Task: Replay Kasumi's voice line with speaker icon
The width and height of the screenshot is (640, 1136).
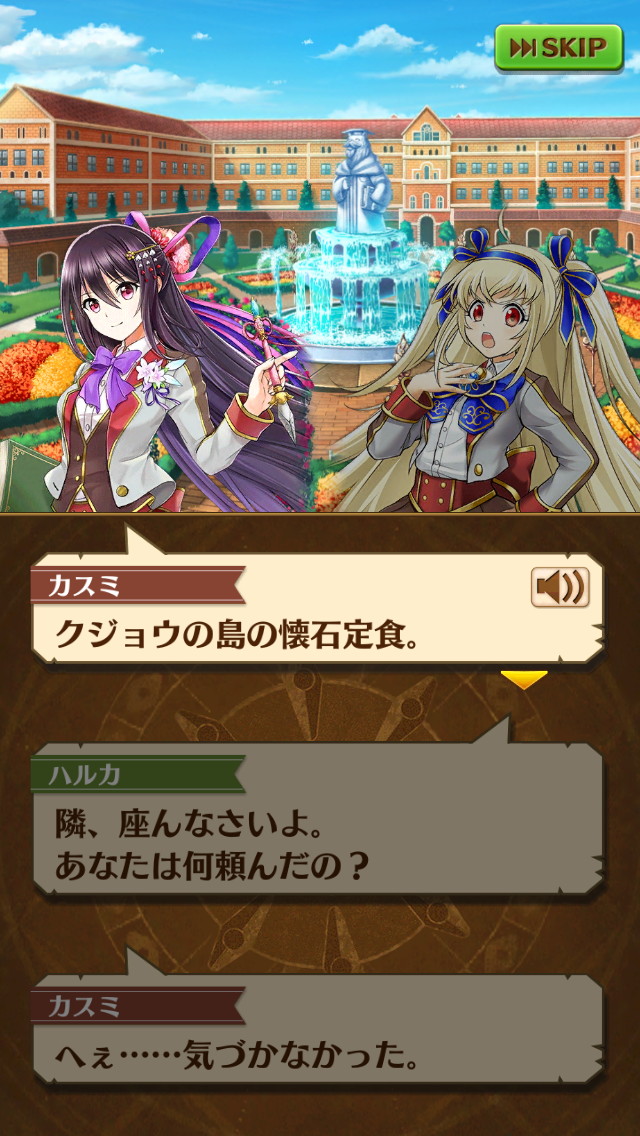Action: pyautogui.click(x=559, y=588)
